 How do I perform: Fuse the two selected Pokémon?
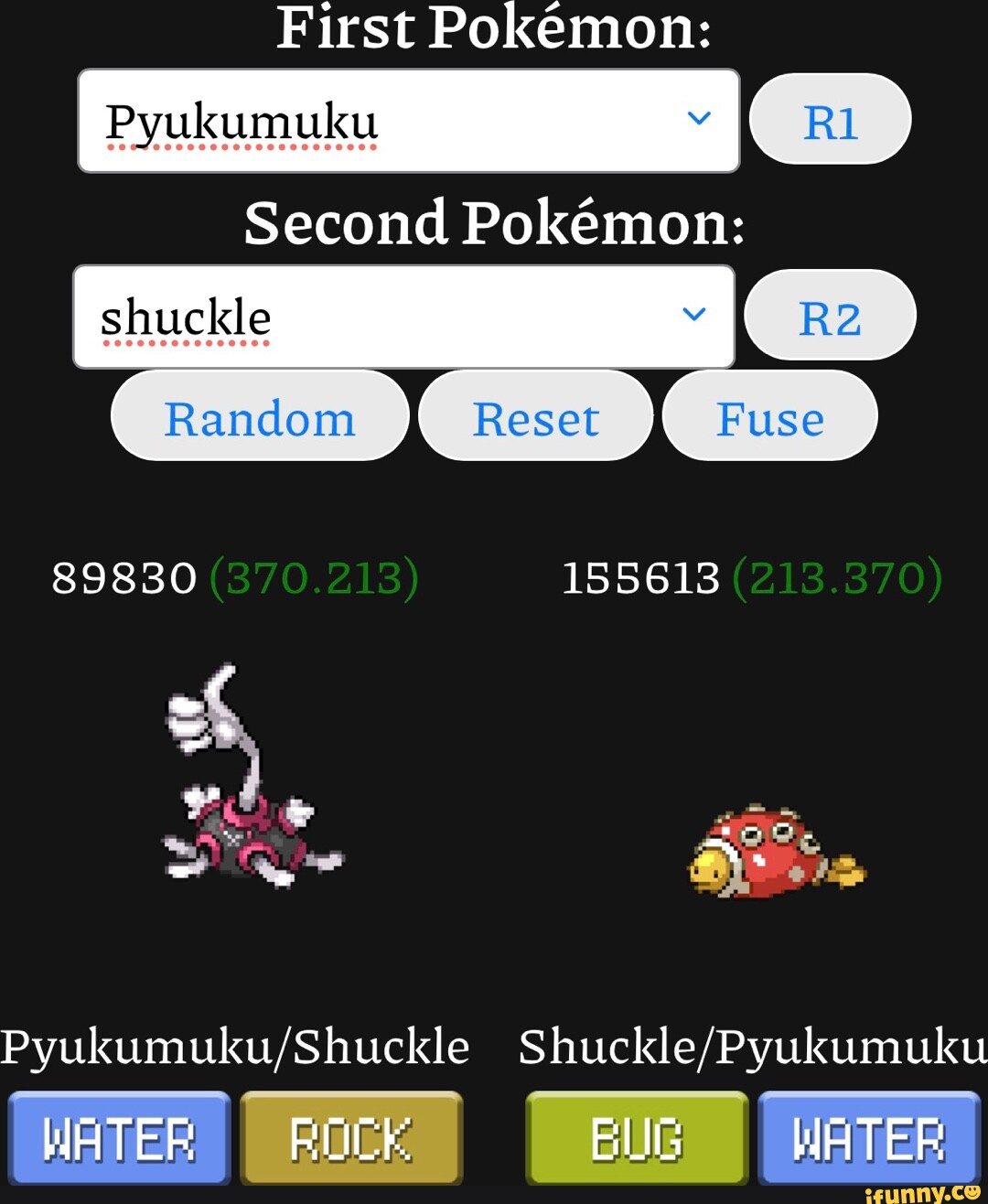[769, 417]
